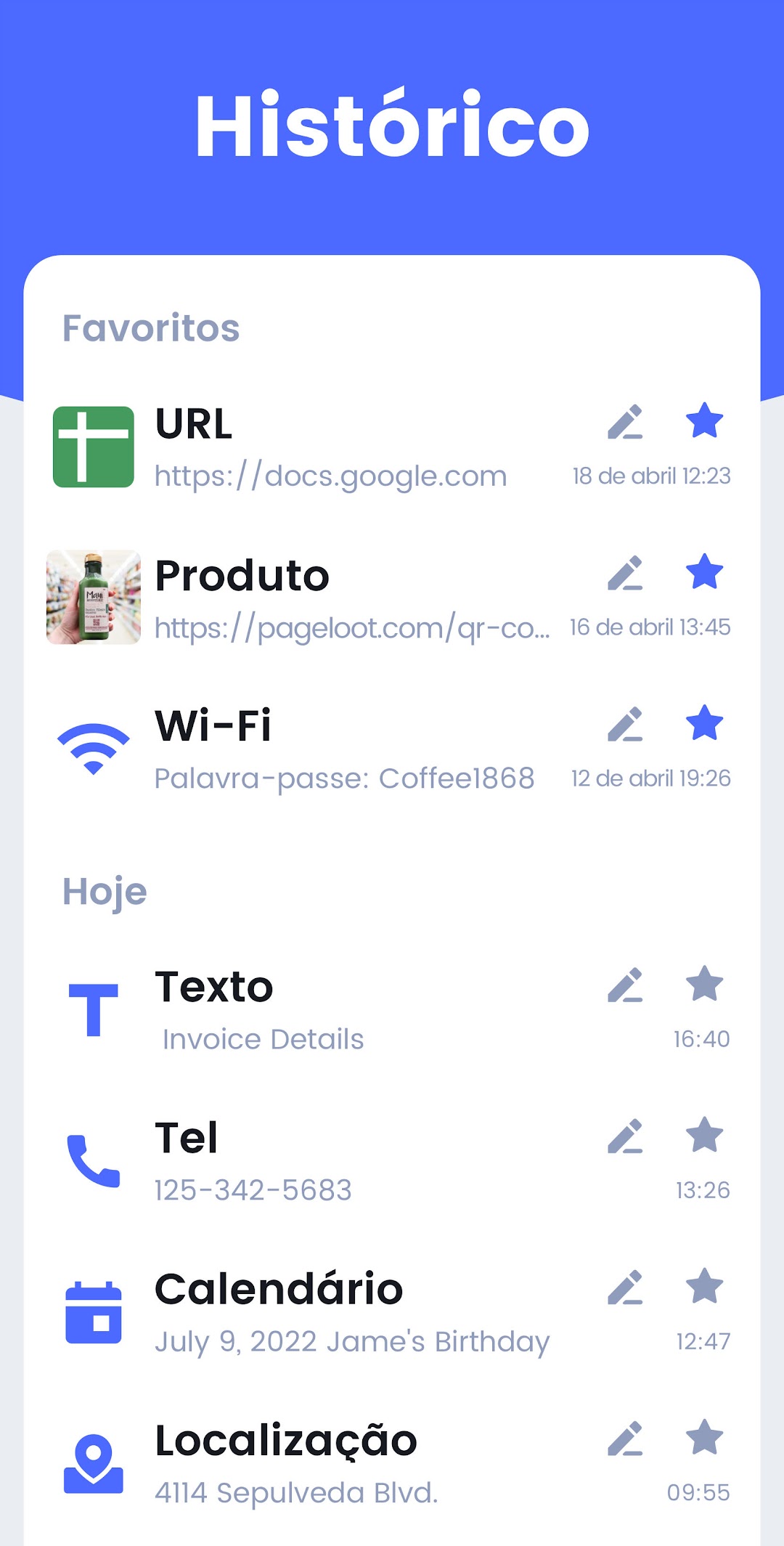
Task: Add Texto entry to favorites
Action: (x=704, y=984)
